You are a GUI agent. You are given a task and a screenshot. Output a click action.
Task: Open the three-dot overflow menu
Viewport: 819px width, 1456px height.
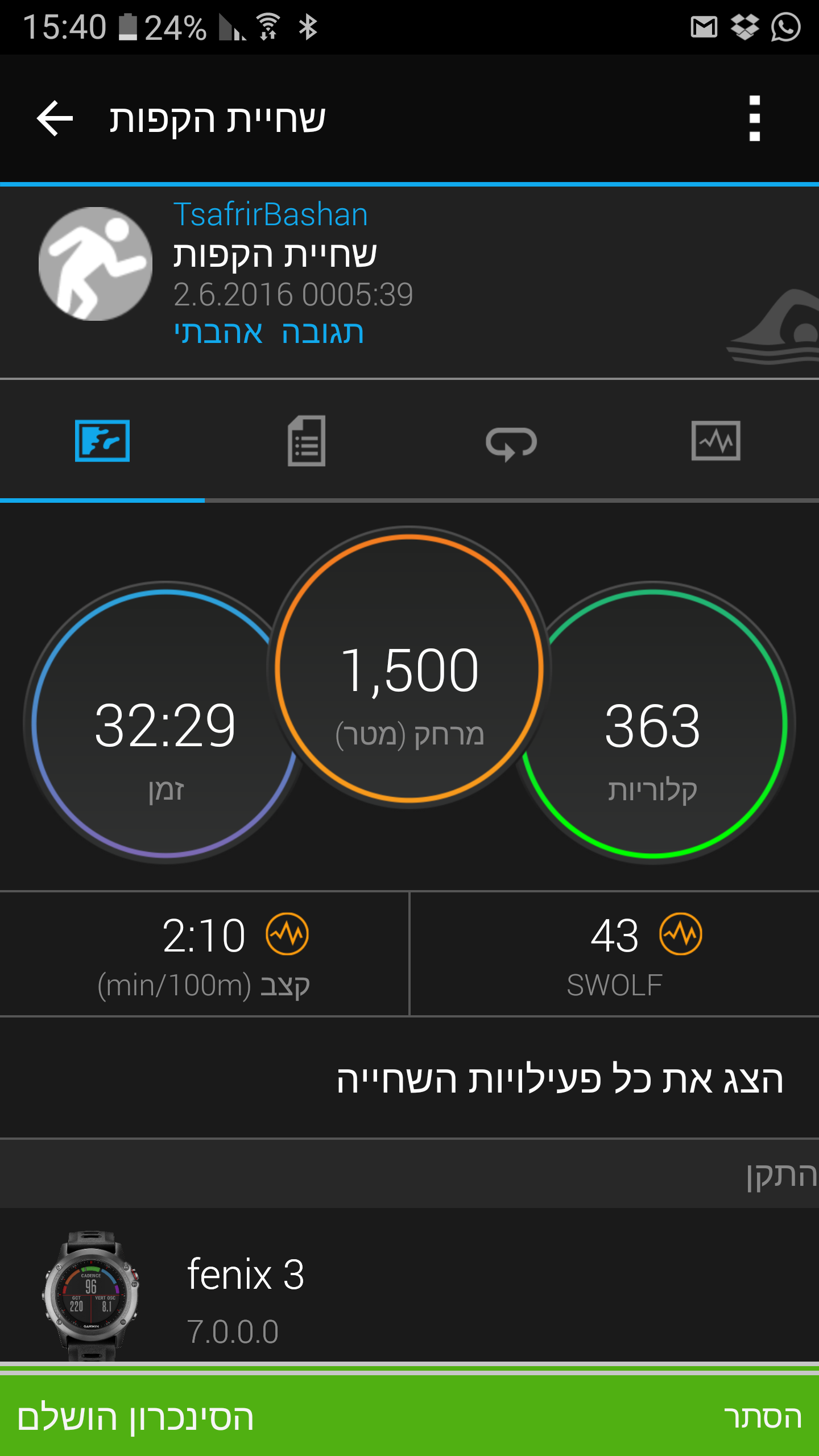click(x=754, y=118)
